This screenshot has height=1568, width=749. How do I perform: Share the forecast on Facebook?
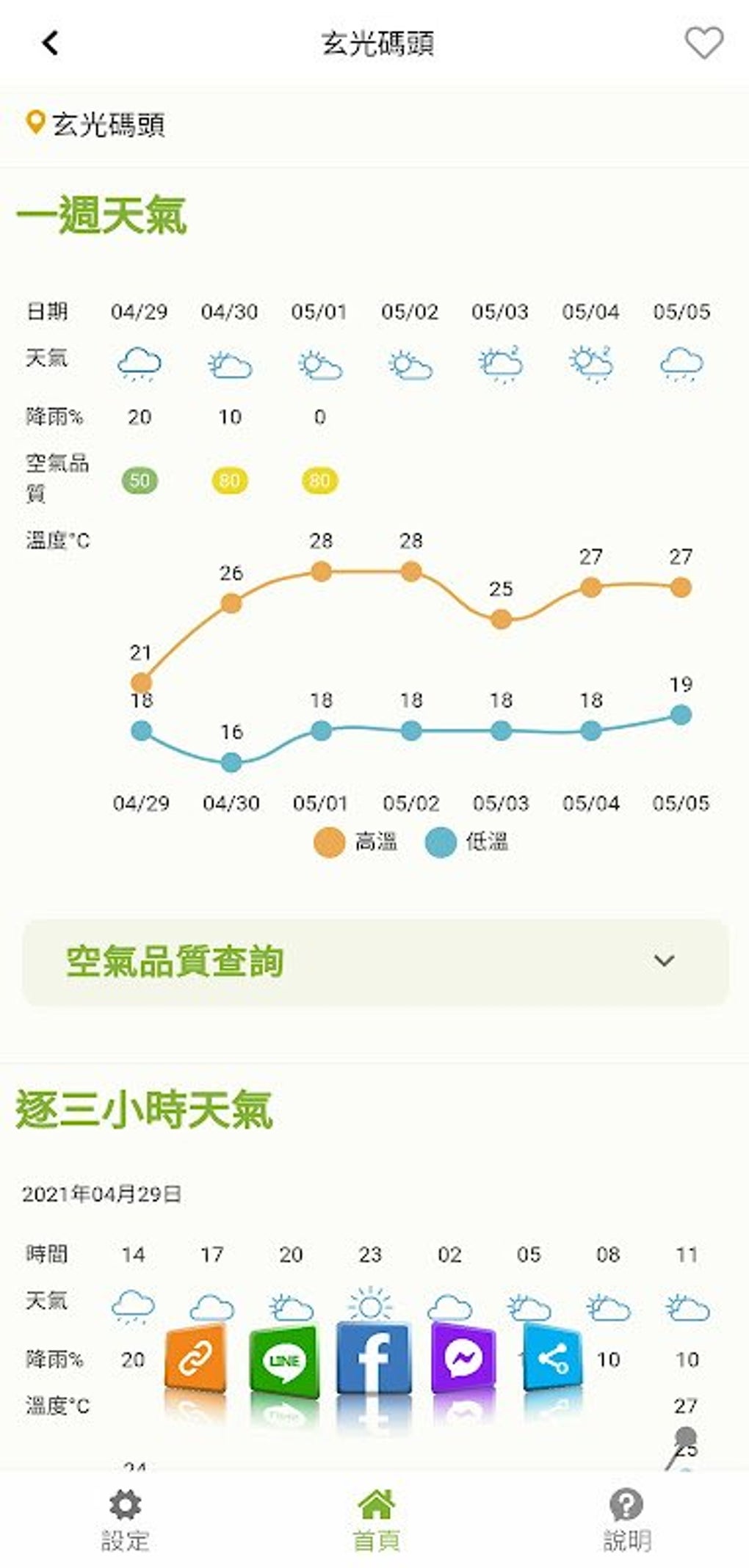tap(373, 1359)
